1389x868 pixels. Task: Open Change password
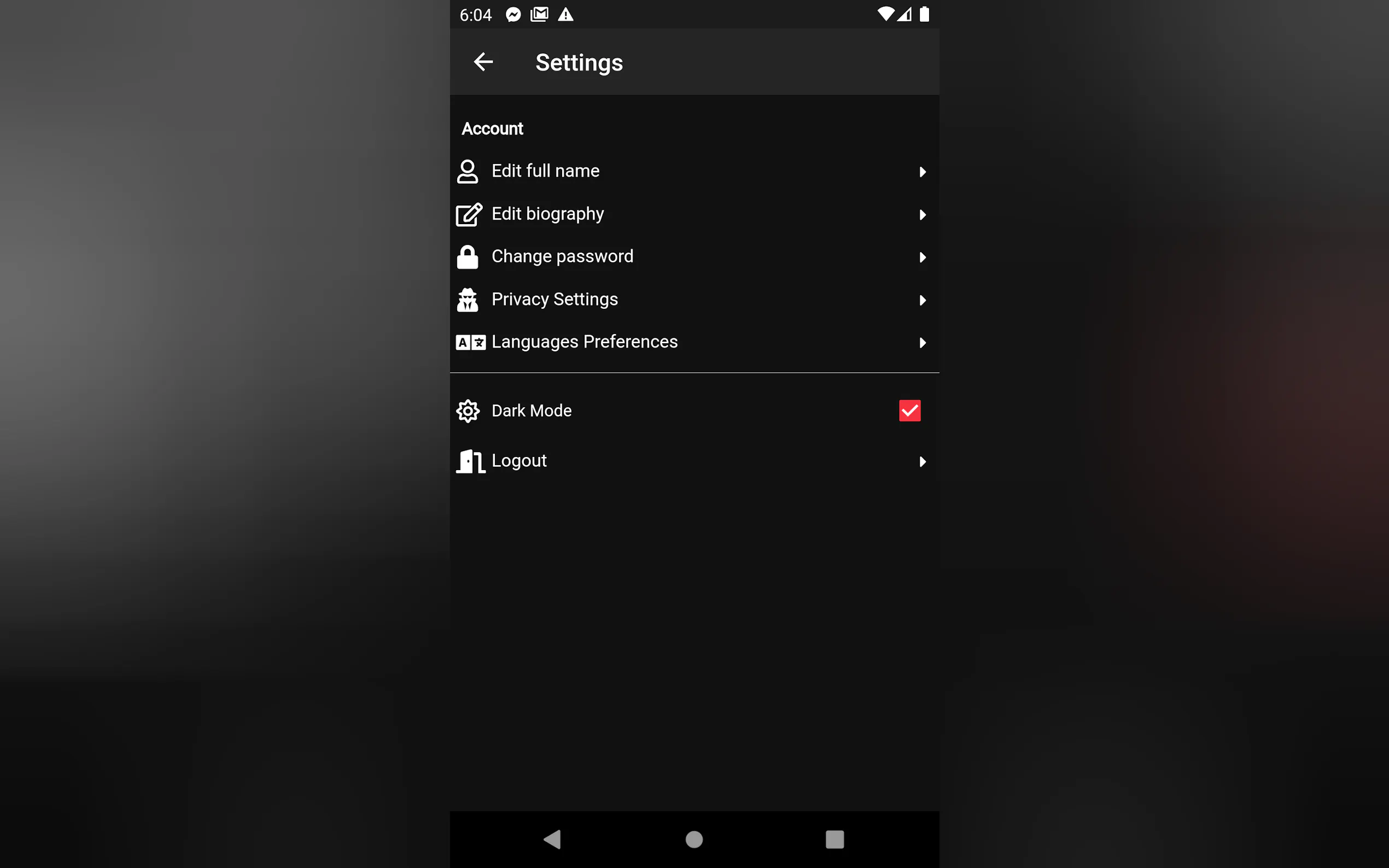pos(693,256)
